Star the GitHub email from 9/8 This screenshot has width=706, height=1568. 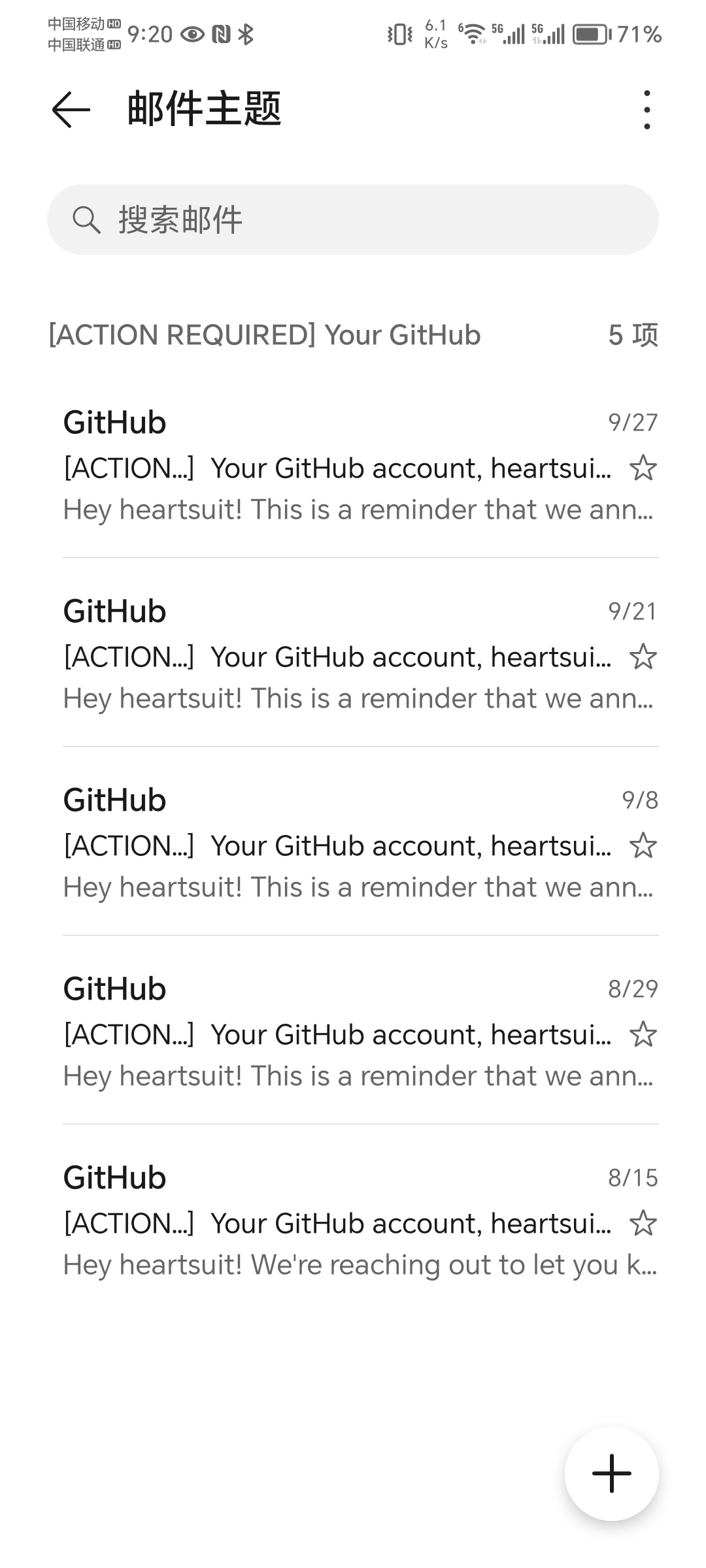[643, 845]
